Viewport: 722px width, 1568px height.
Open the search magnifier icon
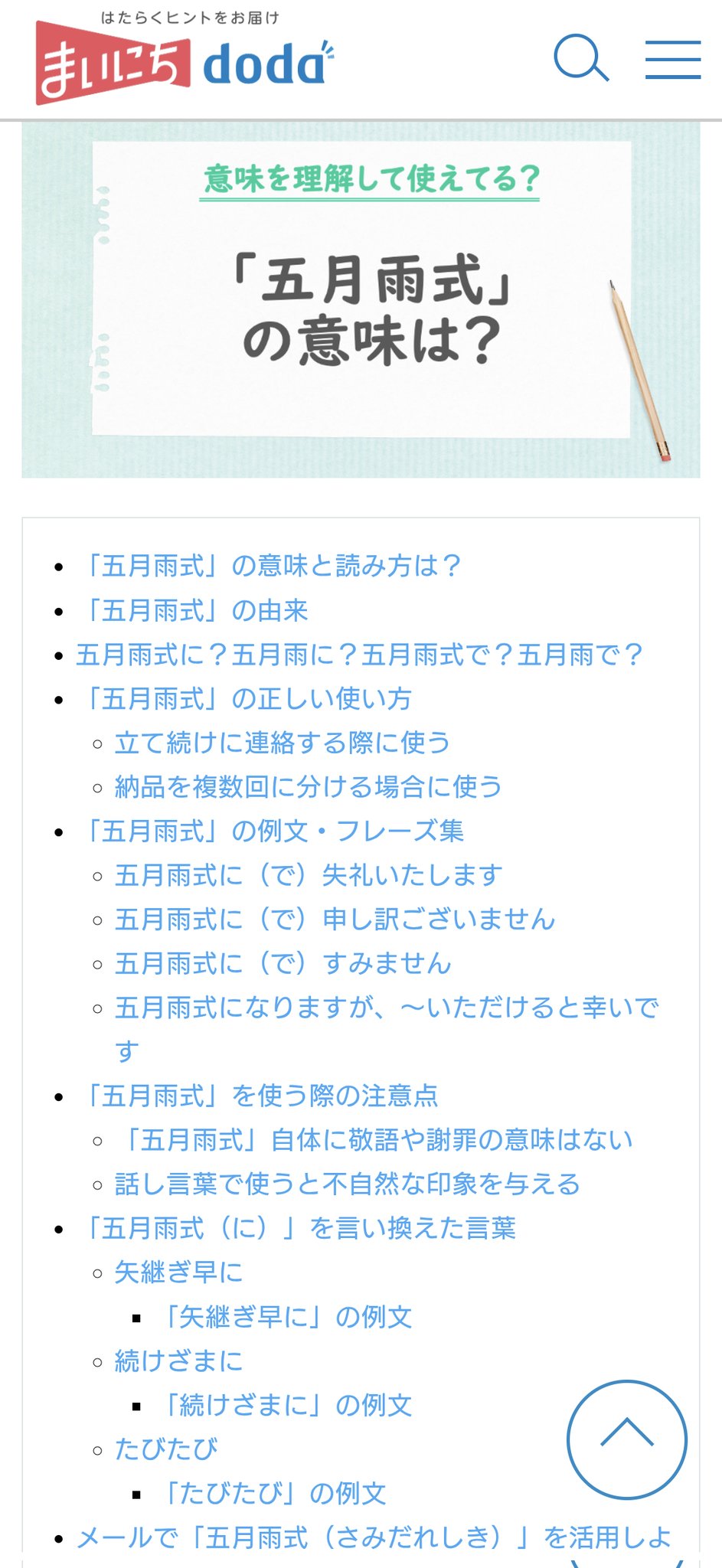point(581,57)
